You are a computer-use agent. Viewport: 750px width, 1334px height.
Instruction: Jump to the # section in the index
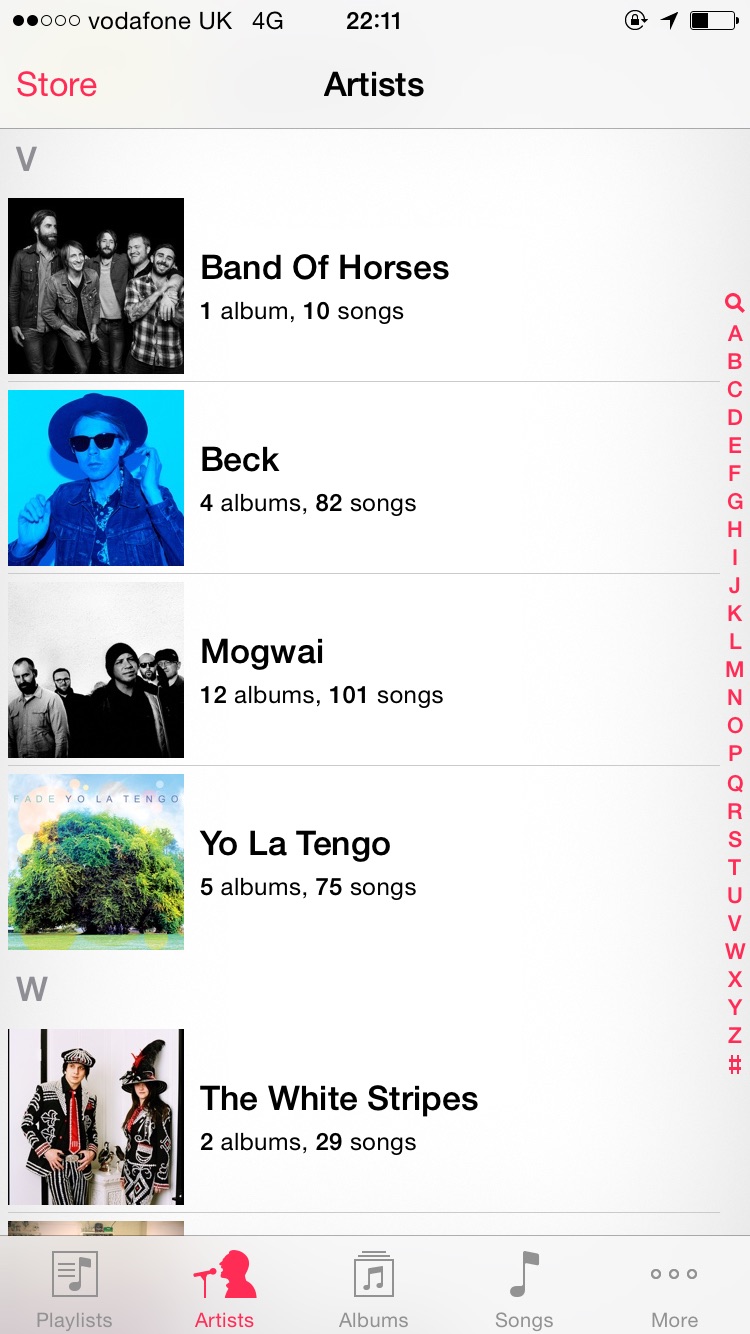click(735, 1064)
